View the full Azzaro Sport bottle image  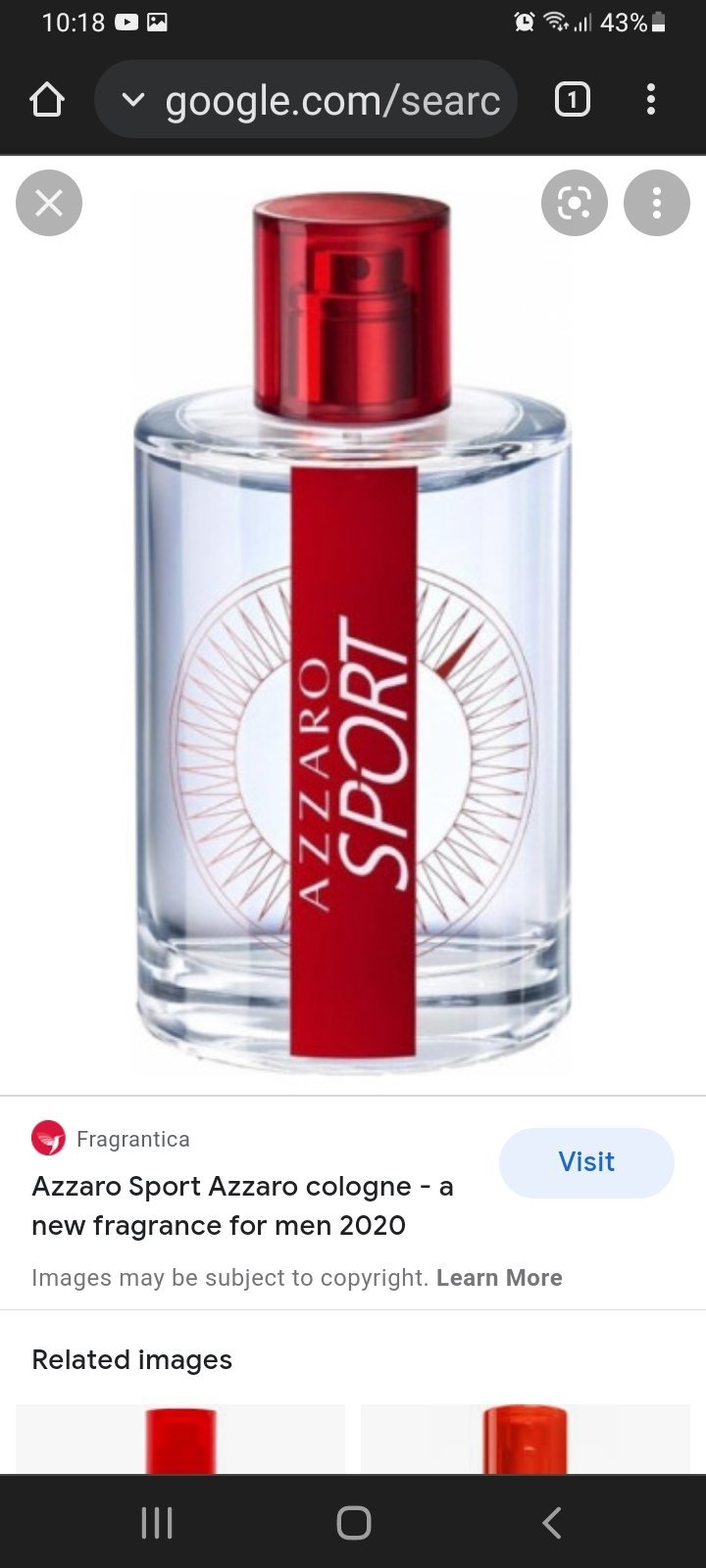[x=353, y=627]
